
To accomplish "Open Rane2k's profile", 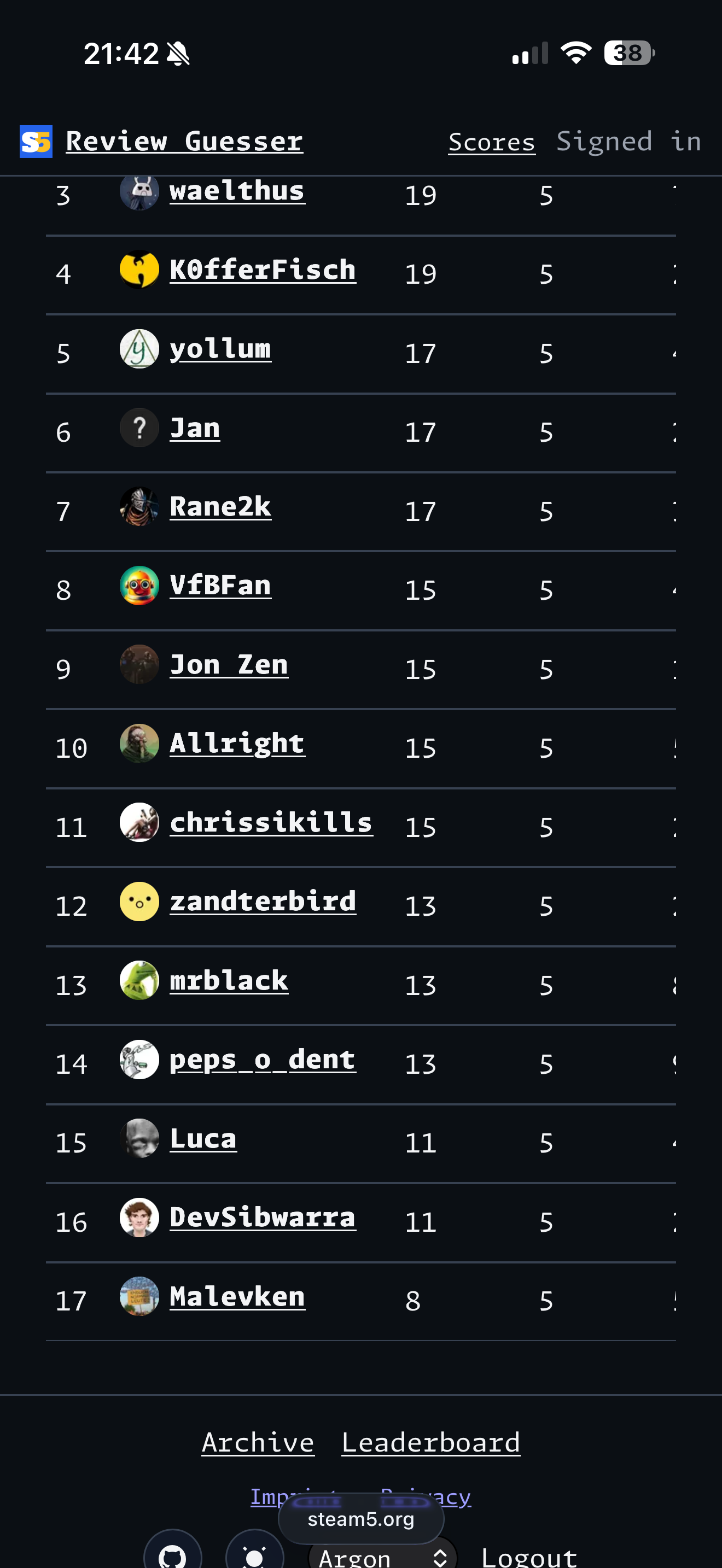I will [220, 506].
